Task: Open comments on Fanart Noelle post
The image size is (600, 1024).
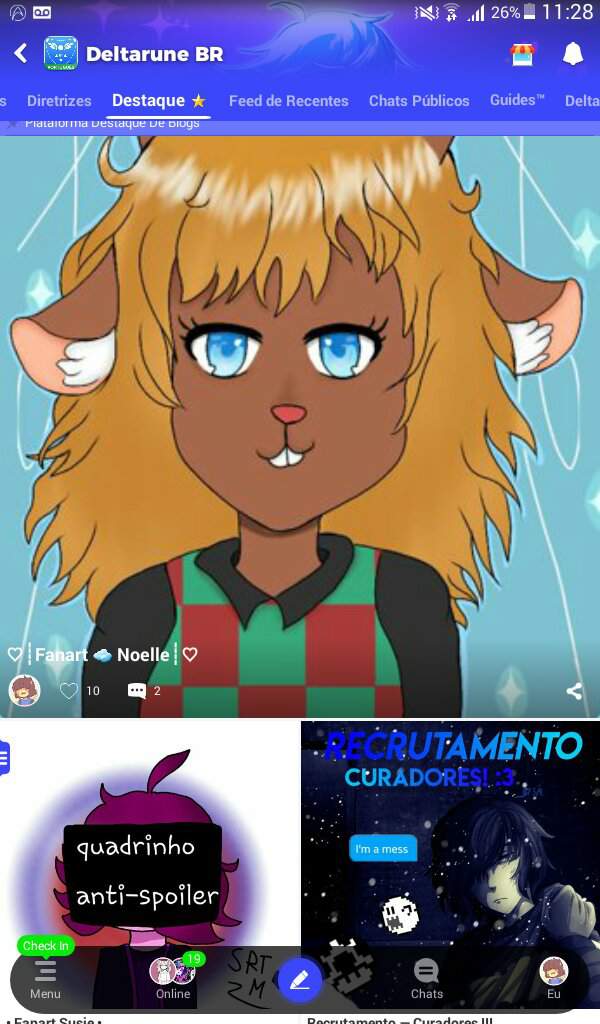Action: tap(137, 690)
